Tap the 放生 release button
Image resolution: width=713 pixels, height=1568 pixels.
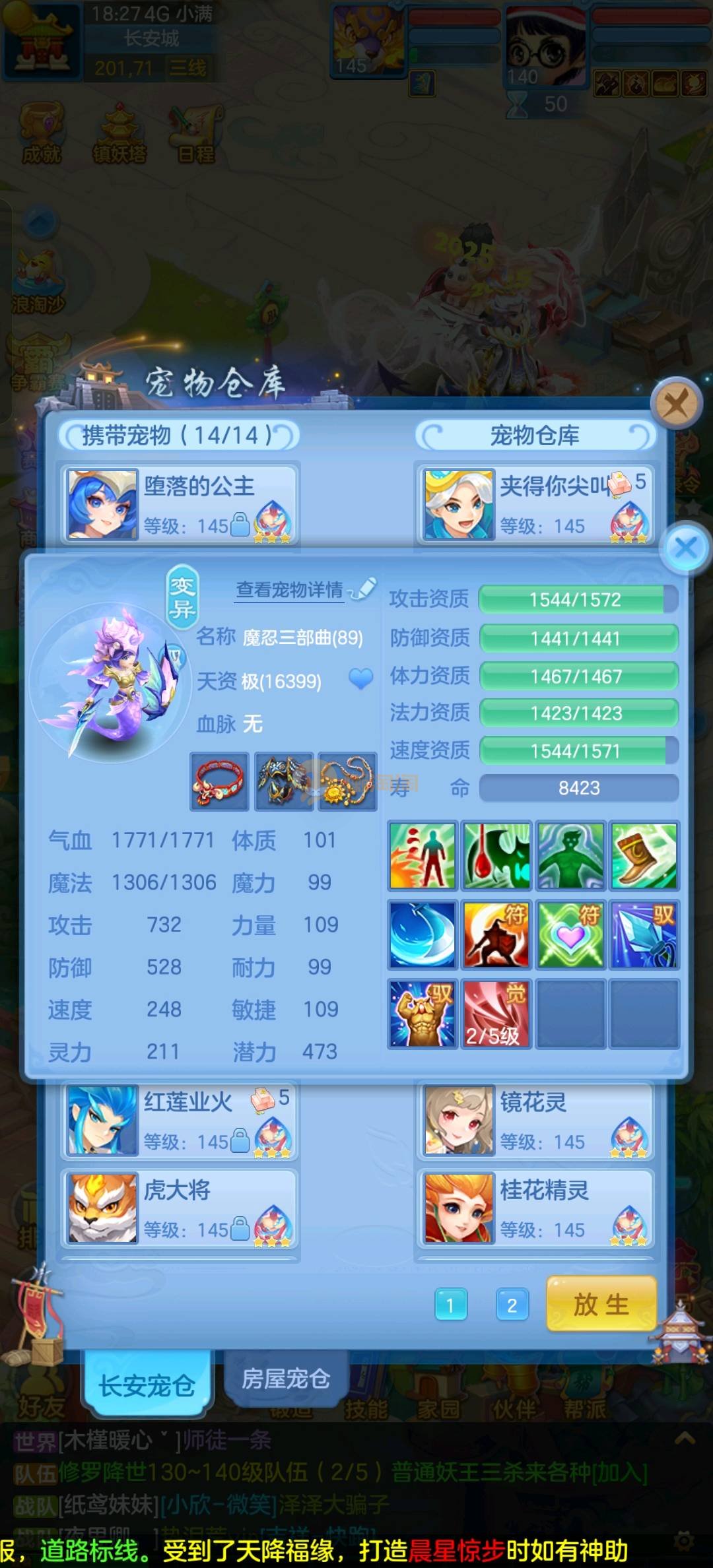point(601,1304)
